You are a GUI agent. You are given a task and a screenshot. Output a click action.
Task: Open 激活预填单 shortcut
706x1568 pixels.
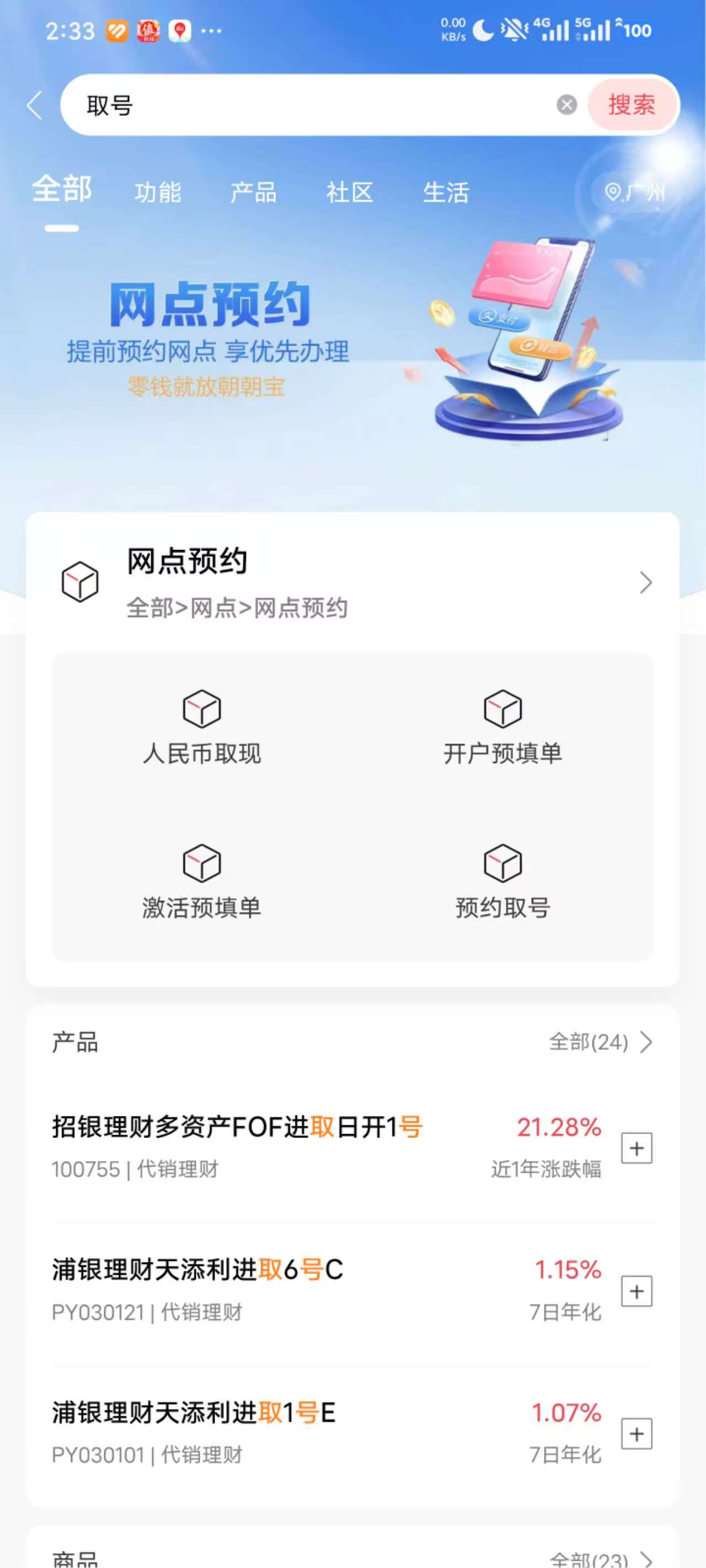tap(202, 882)
